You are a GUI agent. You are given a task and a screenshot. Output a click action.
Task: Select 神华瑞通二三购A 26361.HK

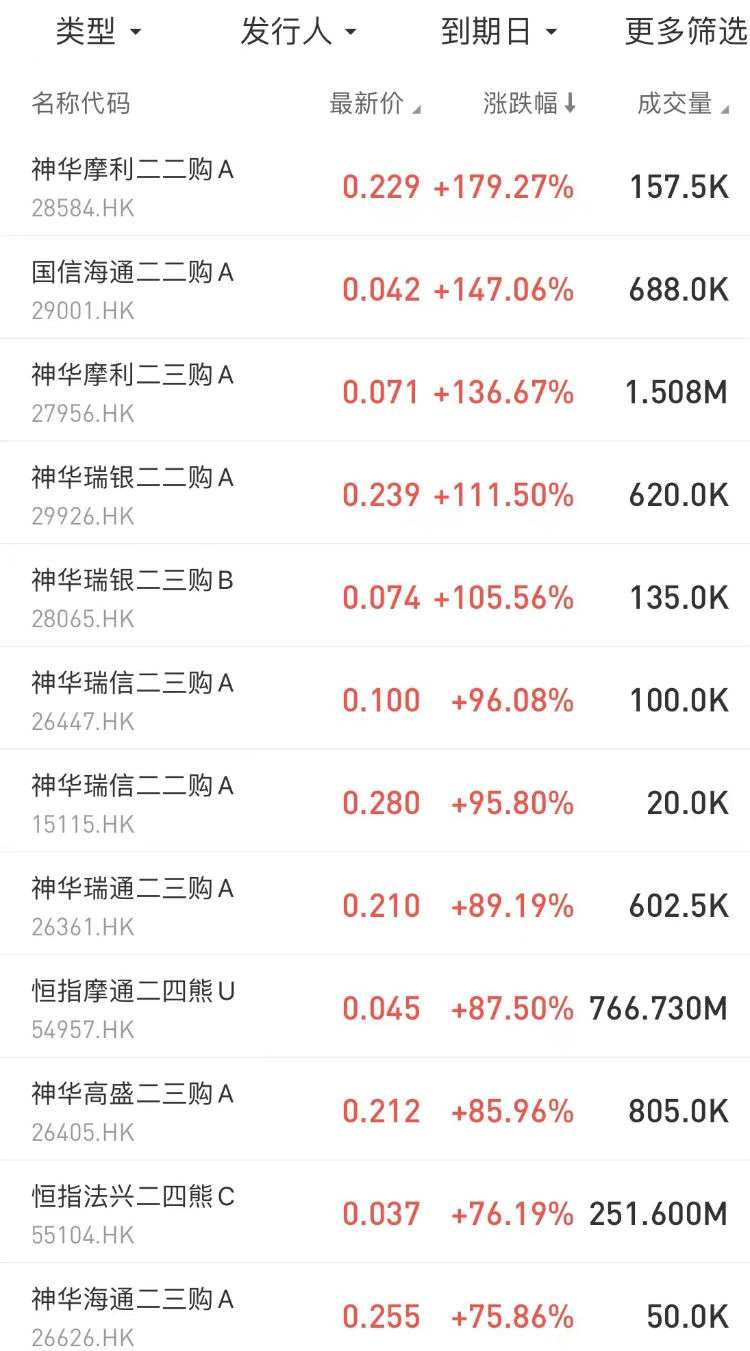375,905
